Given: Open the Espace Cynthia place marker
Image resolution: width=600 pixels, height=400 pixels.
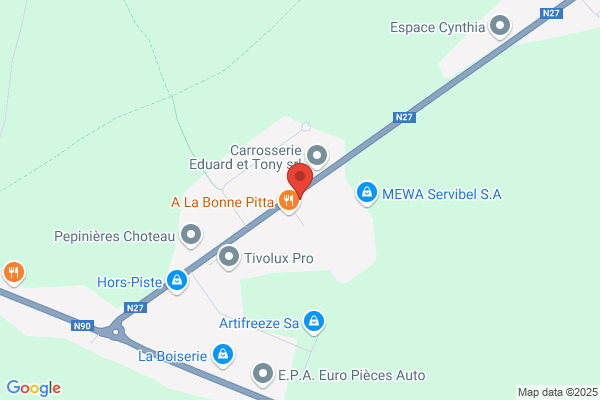Looking at the screenshot, I should point(500,28).
